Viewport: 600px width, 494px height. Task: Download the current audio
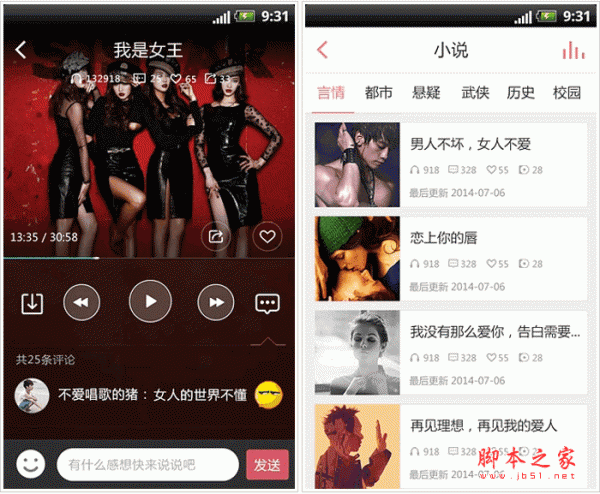pyautogui.click(x=32, y=302)
